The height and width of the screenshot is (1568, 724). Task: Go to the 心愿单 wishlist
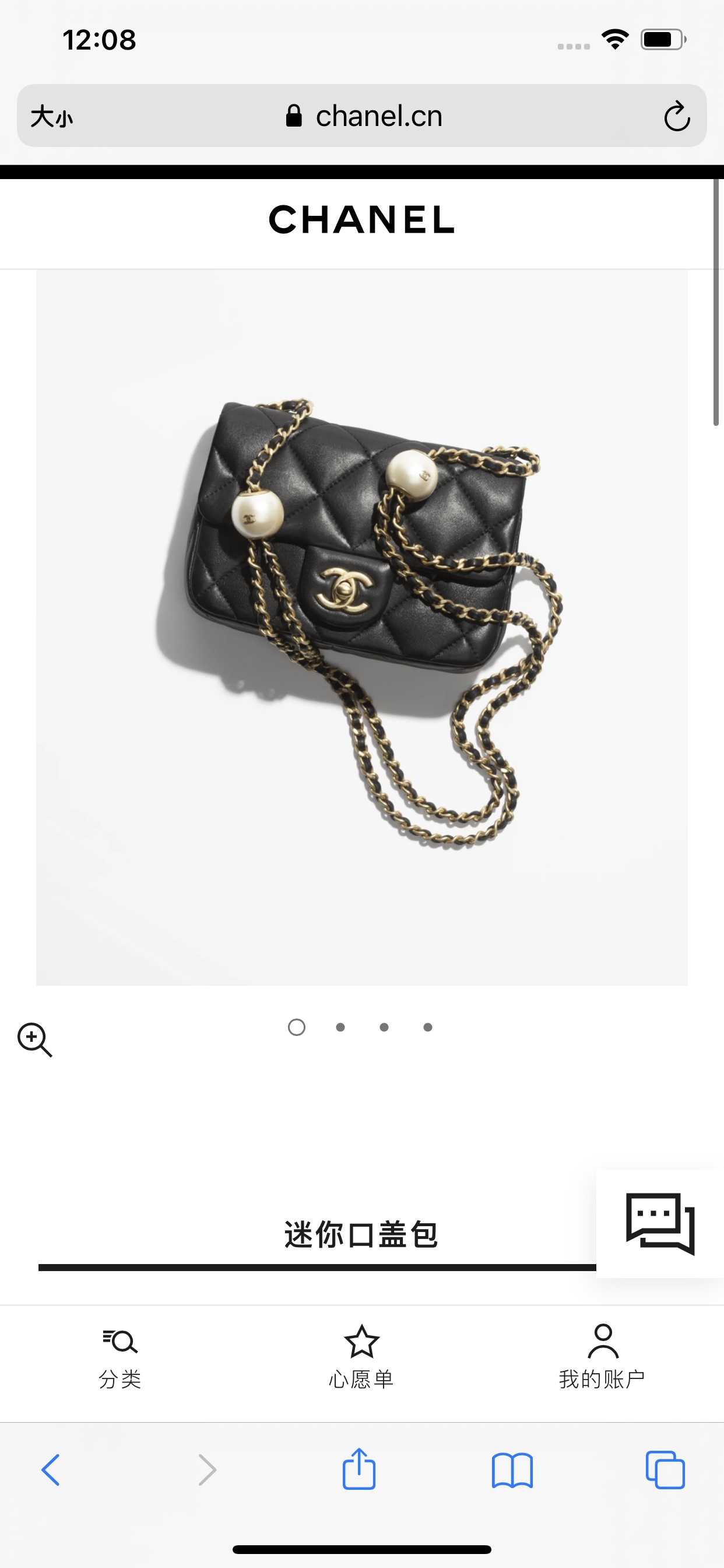click(361, 1357)
